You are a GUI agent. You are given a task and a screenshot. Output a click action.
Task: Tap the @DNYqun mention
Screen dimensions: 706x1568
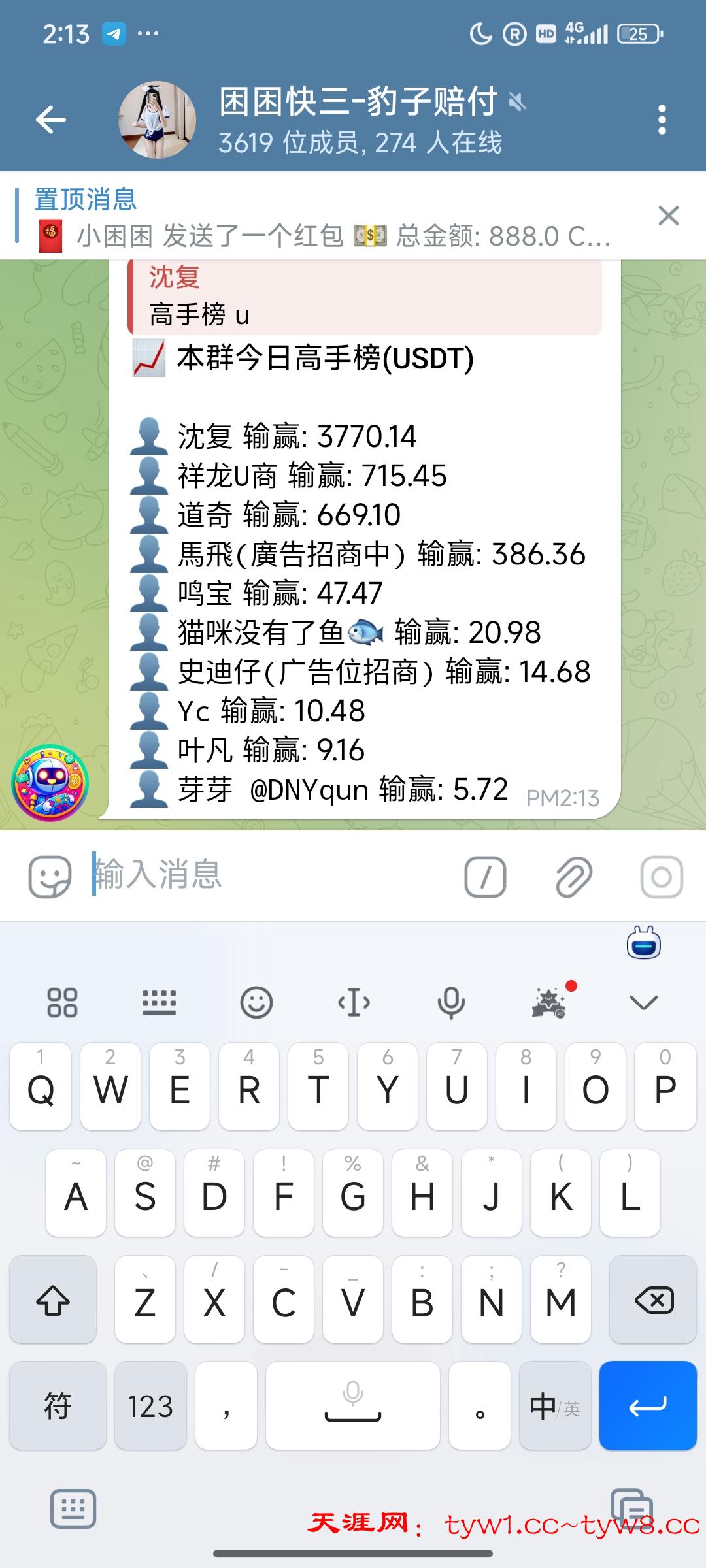coord(309,790)
